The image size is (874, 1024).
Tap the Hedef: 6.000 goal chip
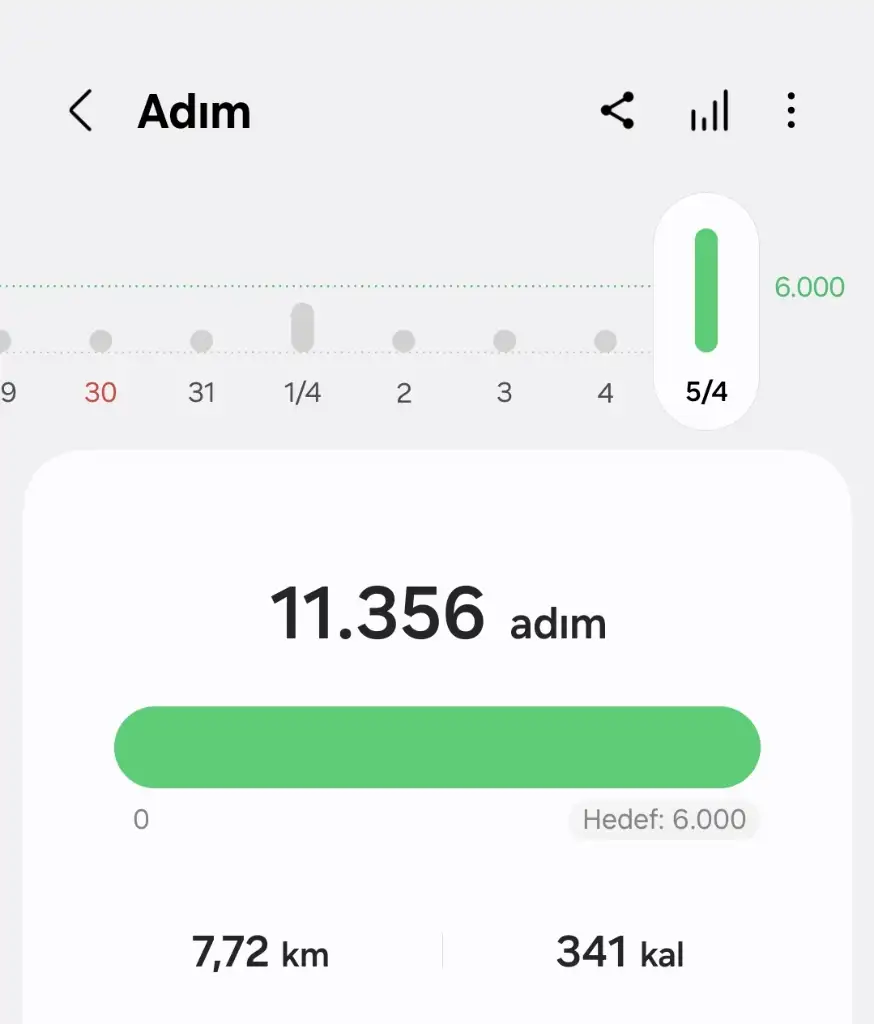point(664,820)
